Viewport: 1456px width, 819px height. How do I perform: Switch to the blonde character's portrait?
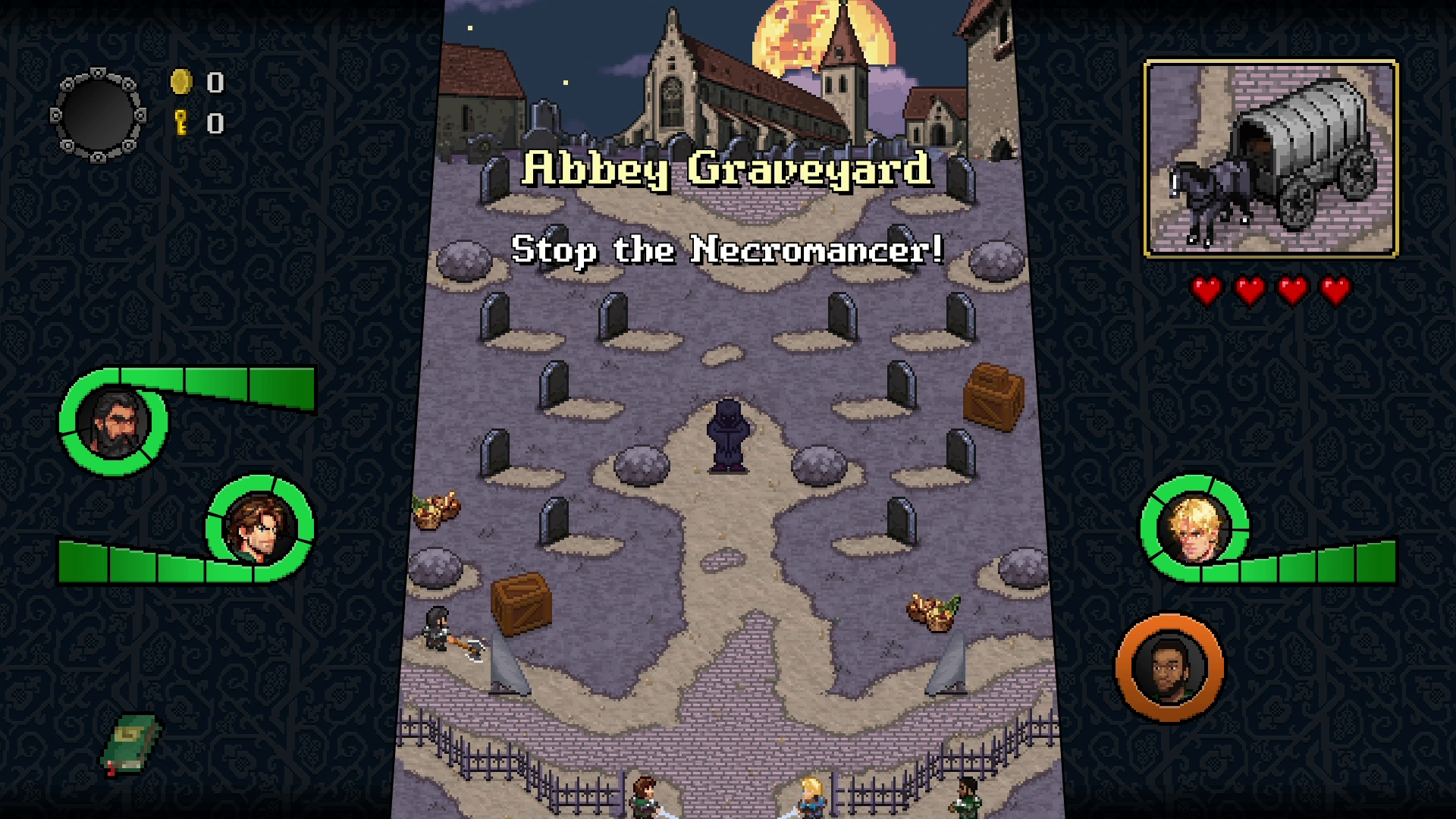coord(1194,527)
